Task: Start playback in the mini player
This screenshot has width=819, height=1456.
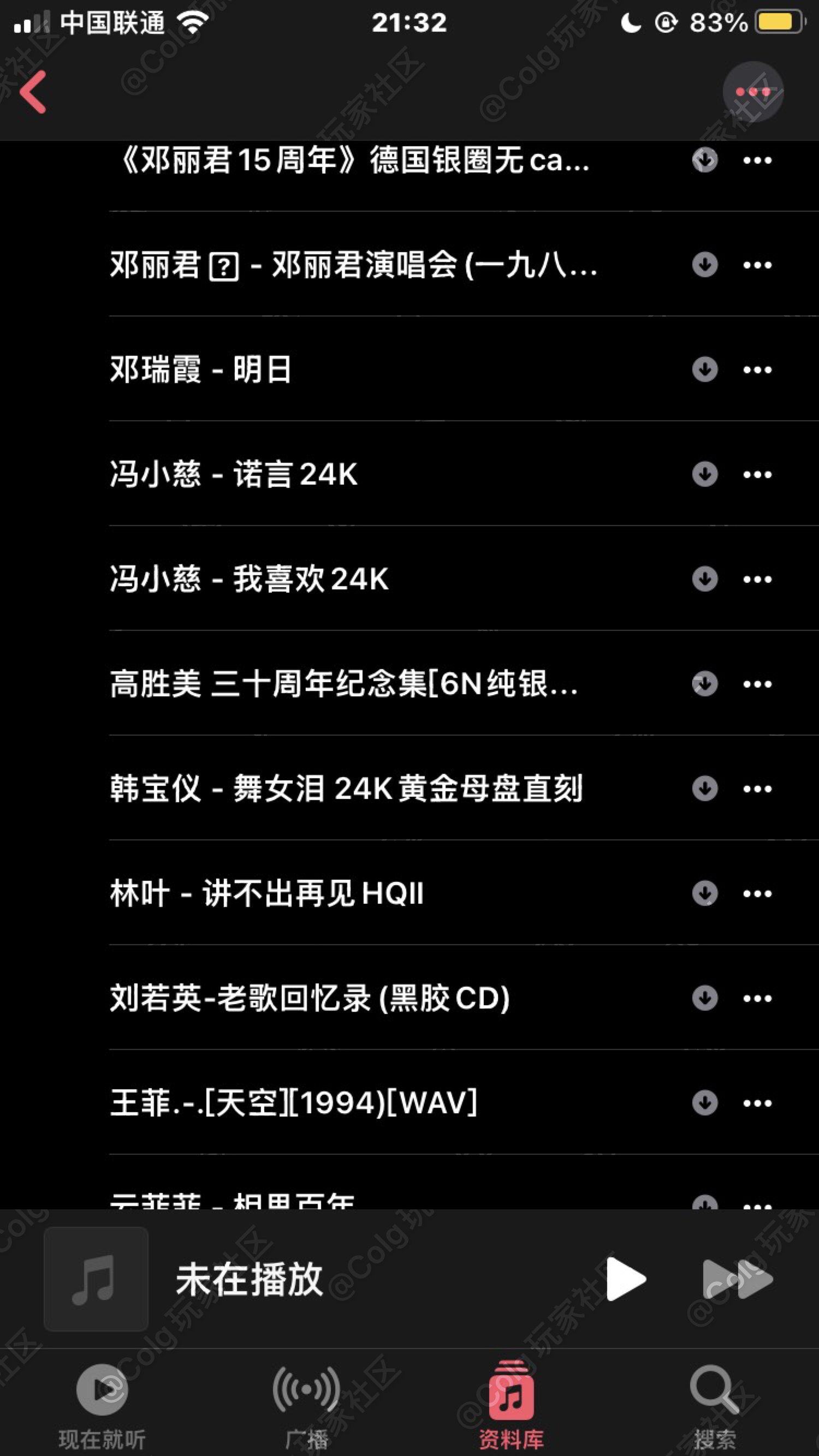Action: (x=626, y=1279)
